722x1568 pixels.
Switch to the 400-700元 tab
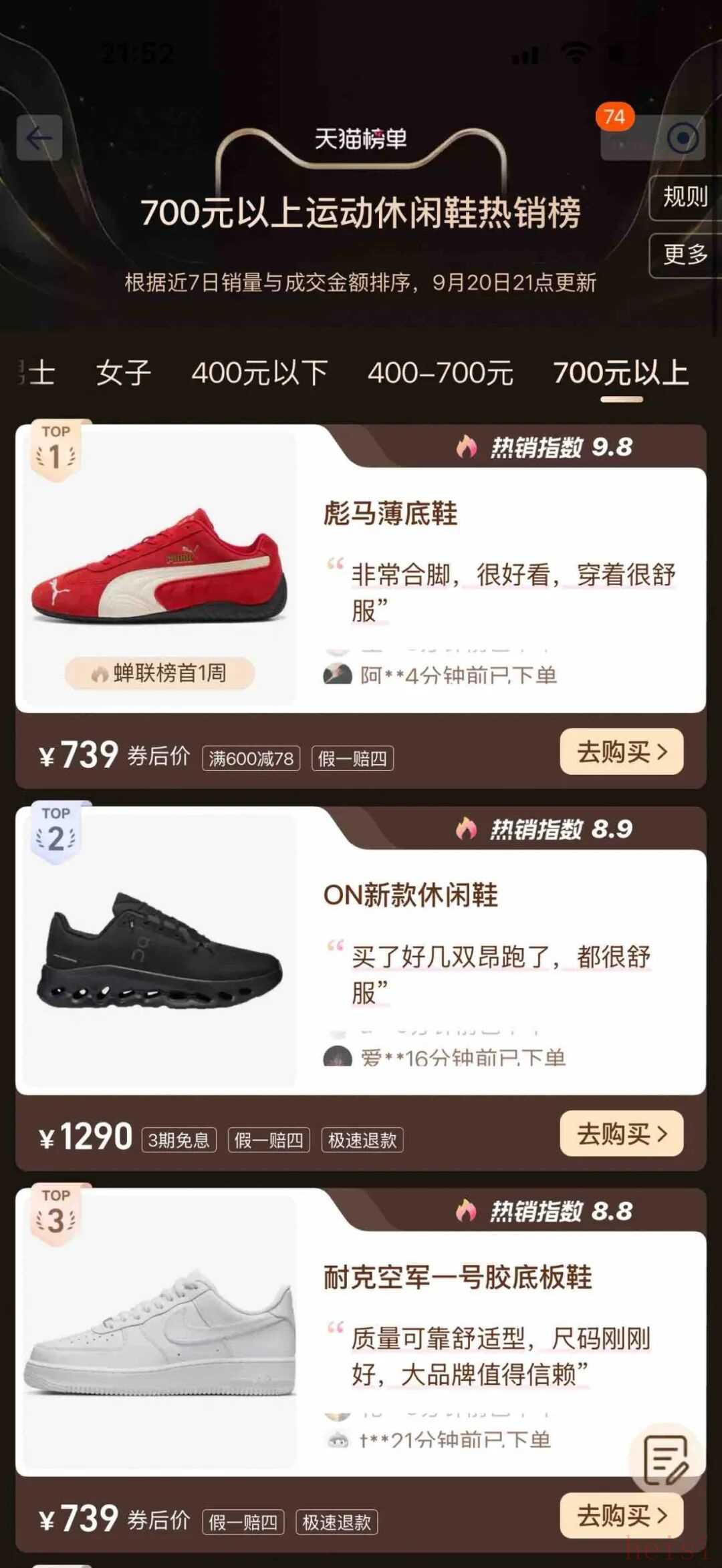click(440, 373)
